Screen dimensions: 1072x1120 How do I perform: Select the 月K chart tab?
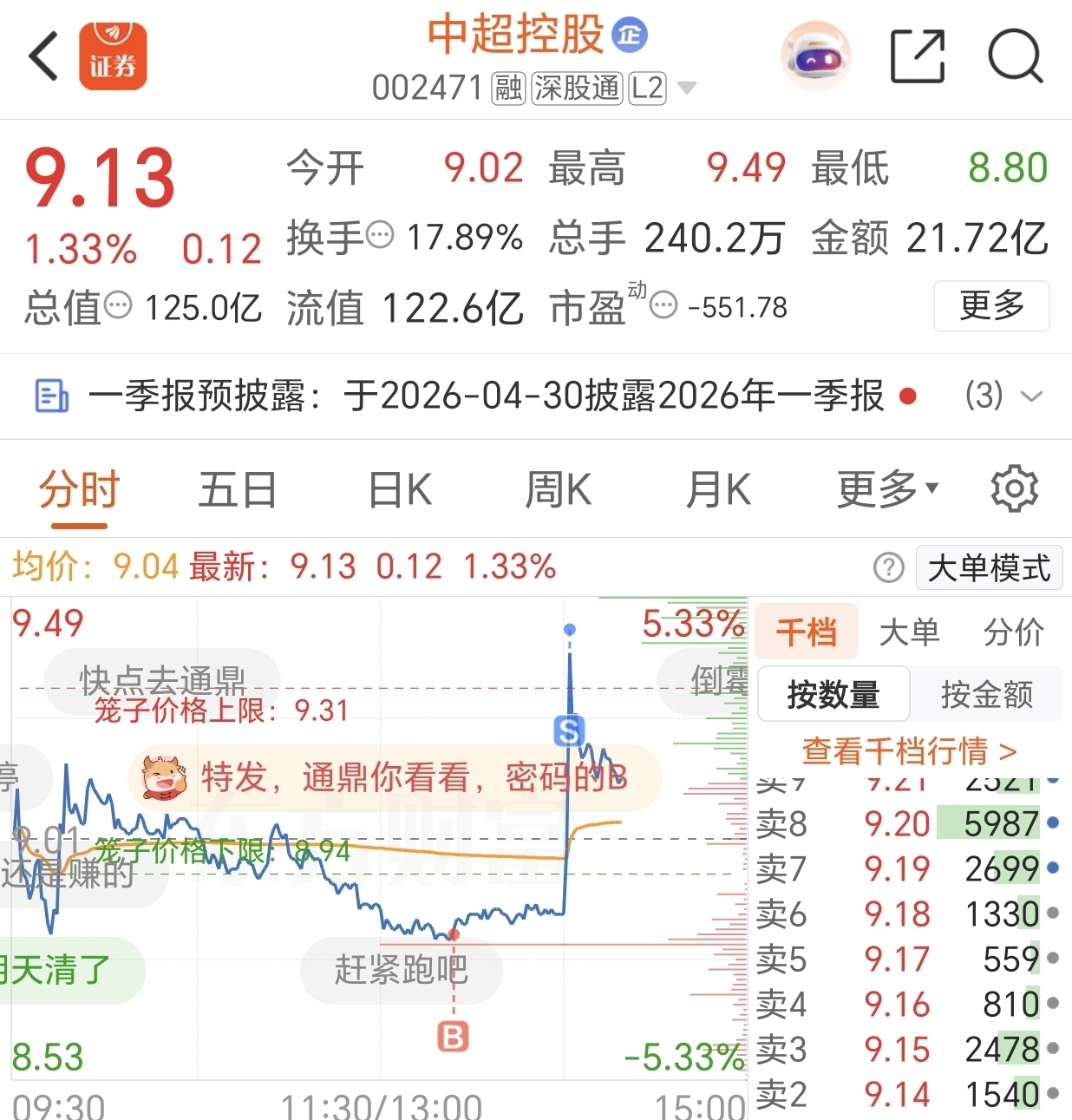718,490
